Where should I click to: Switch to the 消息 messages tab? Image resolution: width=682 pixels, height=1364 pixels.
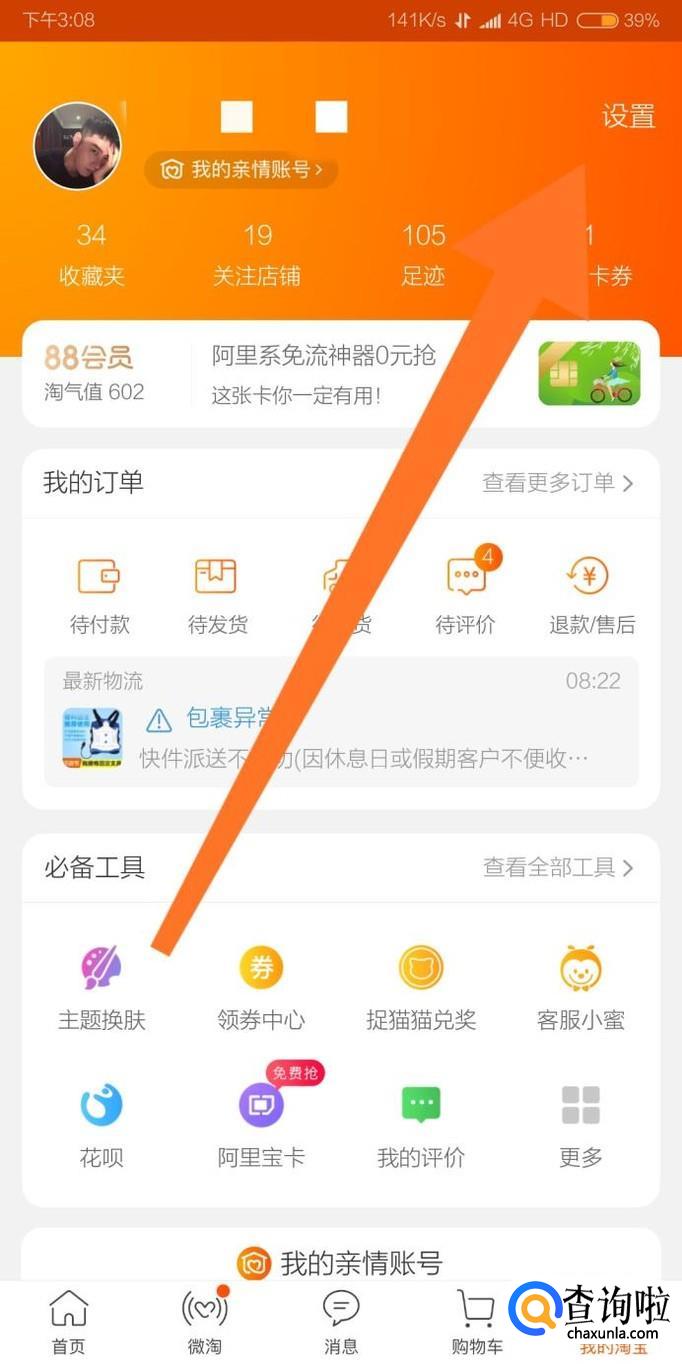[341, 1320]
